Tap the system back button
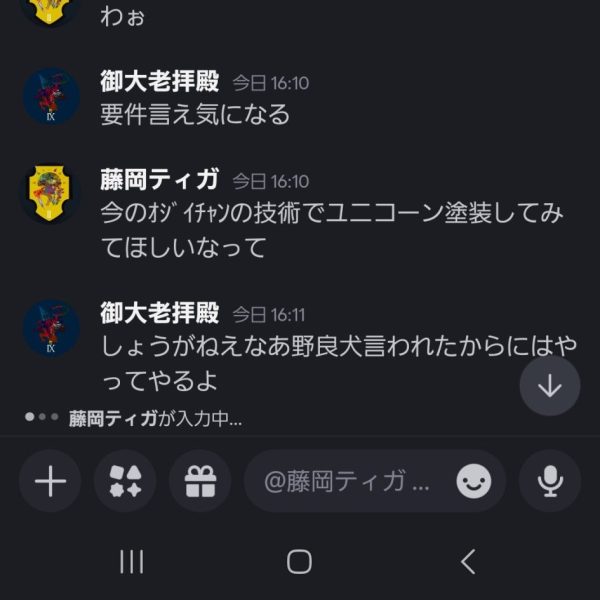 click(x=468, y=562)
